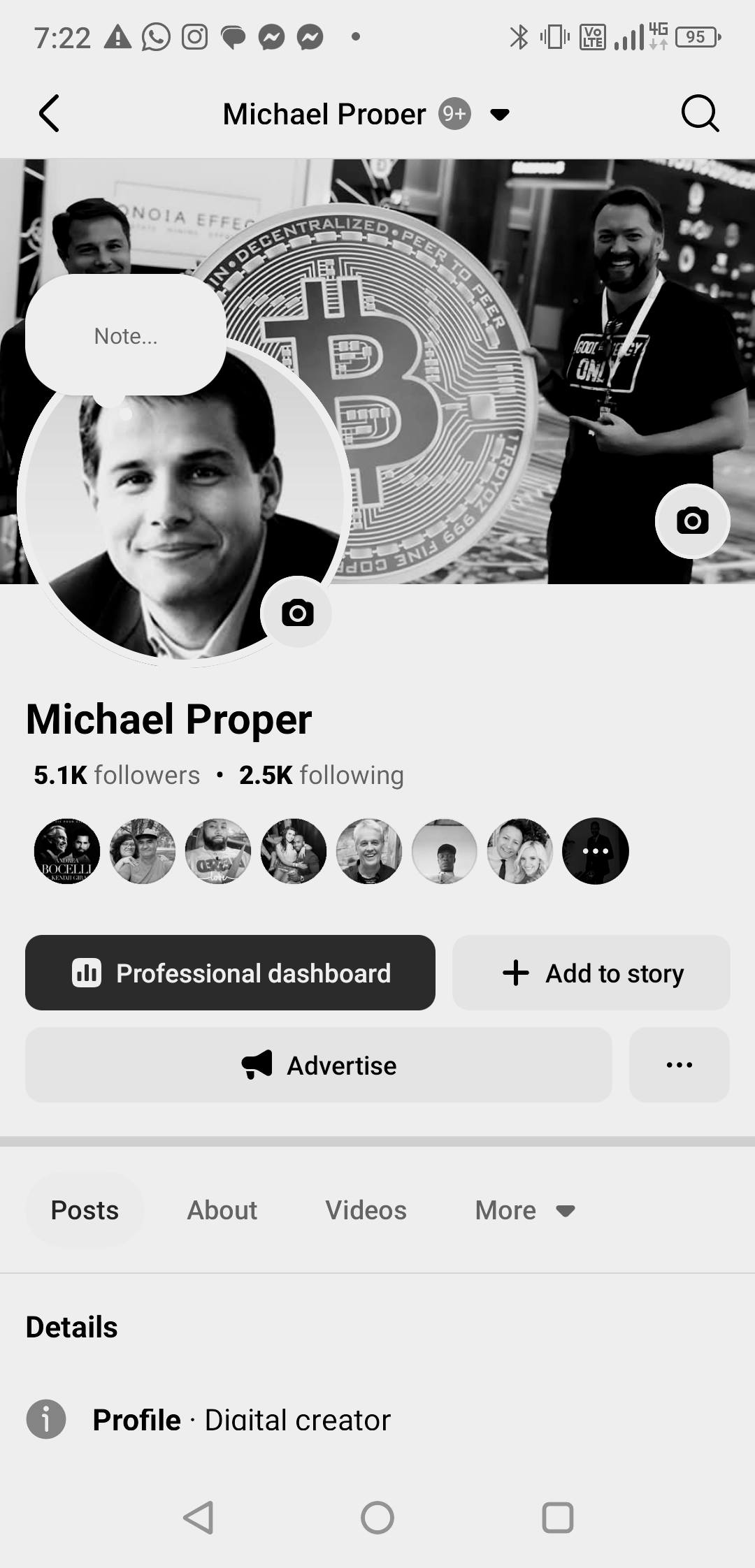The height and width of the screenshot is (1568, 755).
Task: Expand the More tab dropdown
Action: pyautogui.click(x=524, y=1210)
